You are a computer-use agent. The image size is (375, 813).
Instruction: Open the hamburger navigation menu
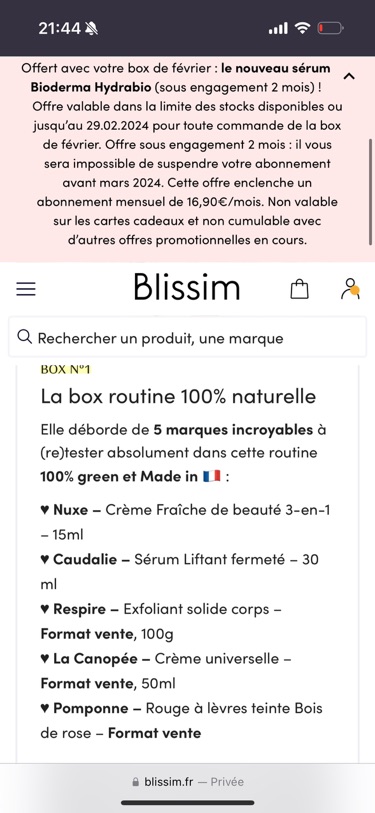[x=26, y=289]
